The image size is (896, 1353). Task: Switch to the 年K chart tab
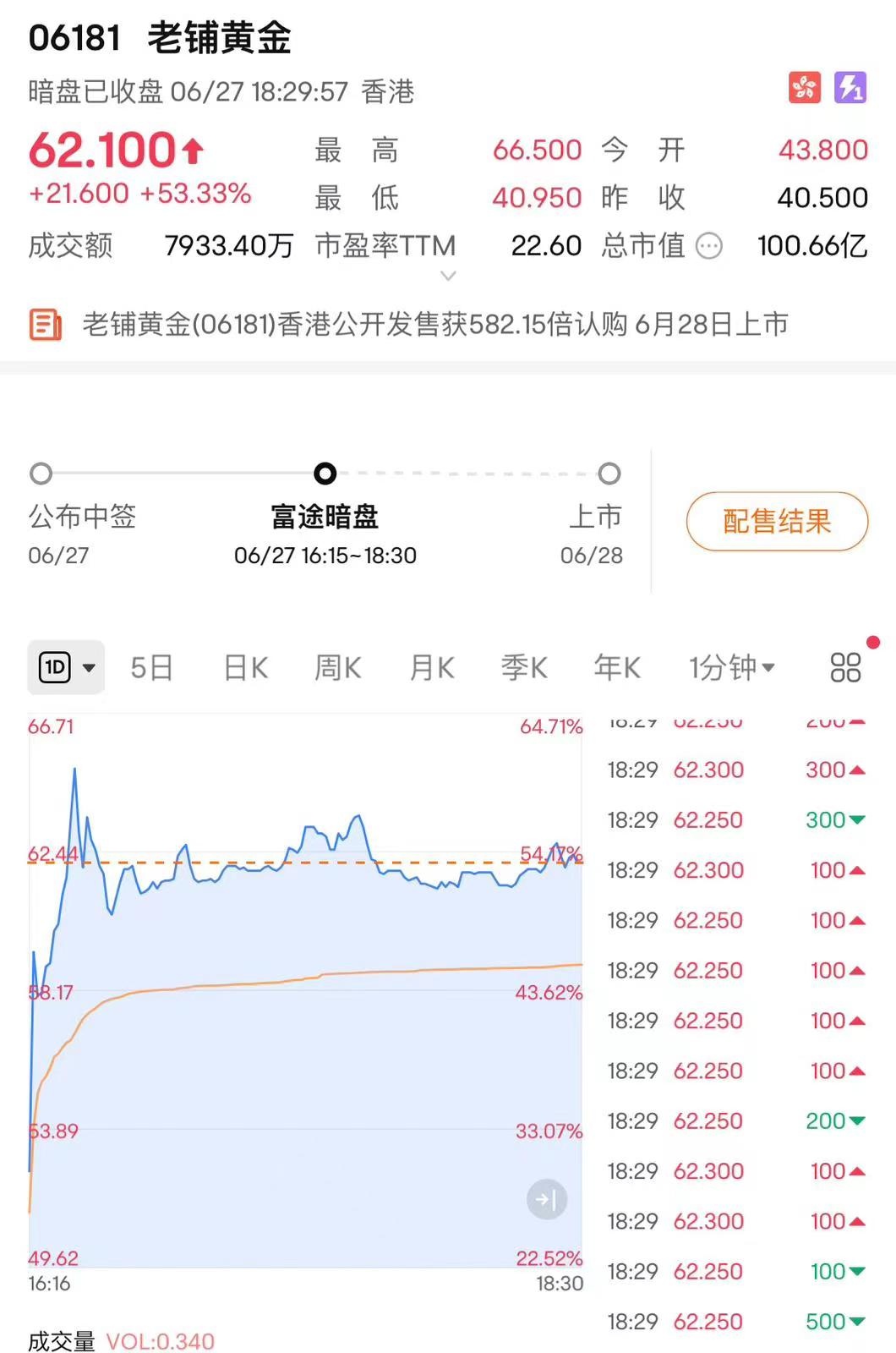coord(617,667)
